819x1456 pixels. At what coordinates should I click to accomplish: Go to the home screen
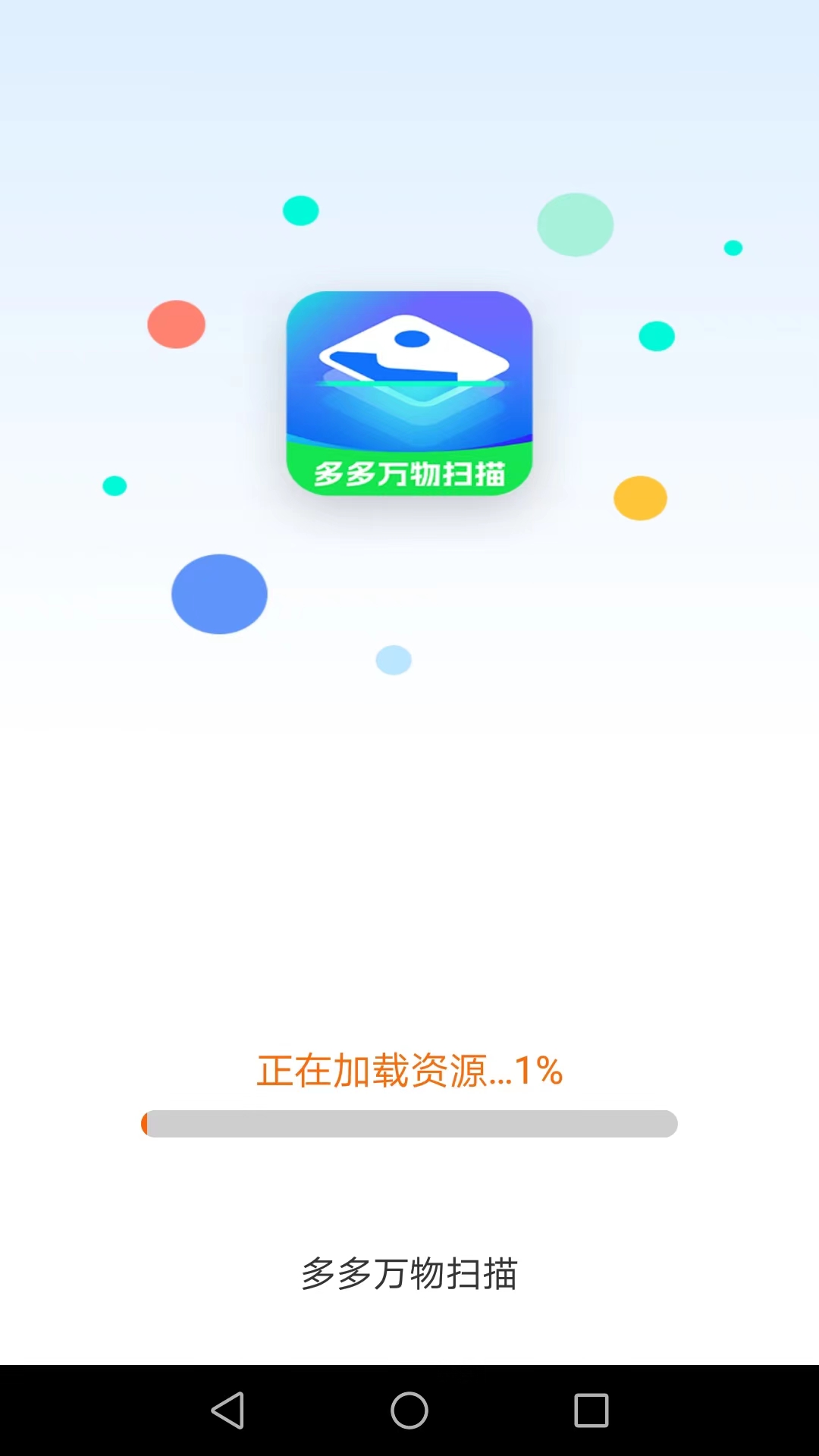tap(409, 1410)
